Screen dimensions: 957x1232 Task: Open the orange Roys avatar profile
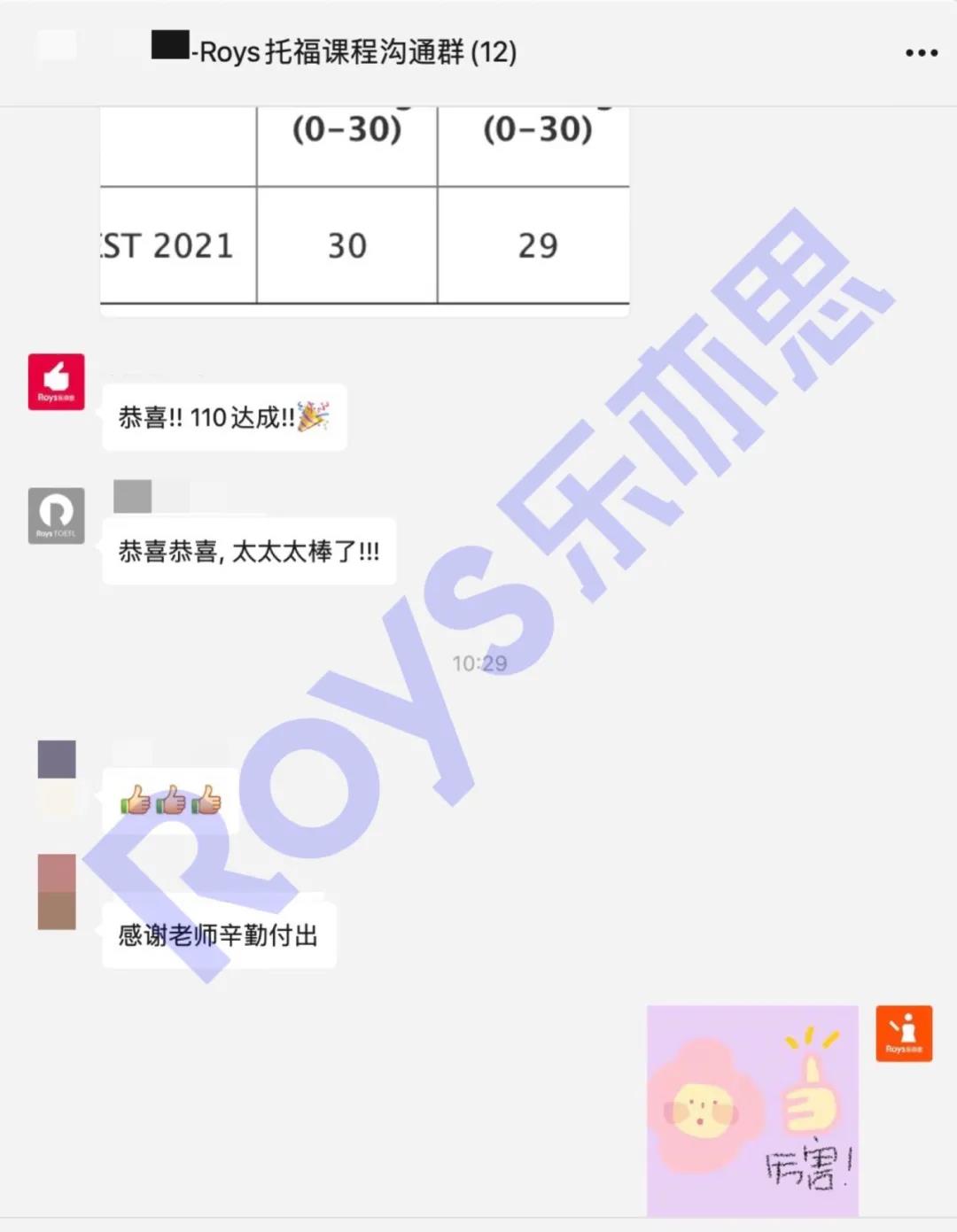tap(903, 1033)
